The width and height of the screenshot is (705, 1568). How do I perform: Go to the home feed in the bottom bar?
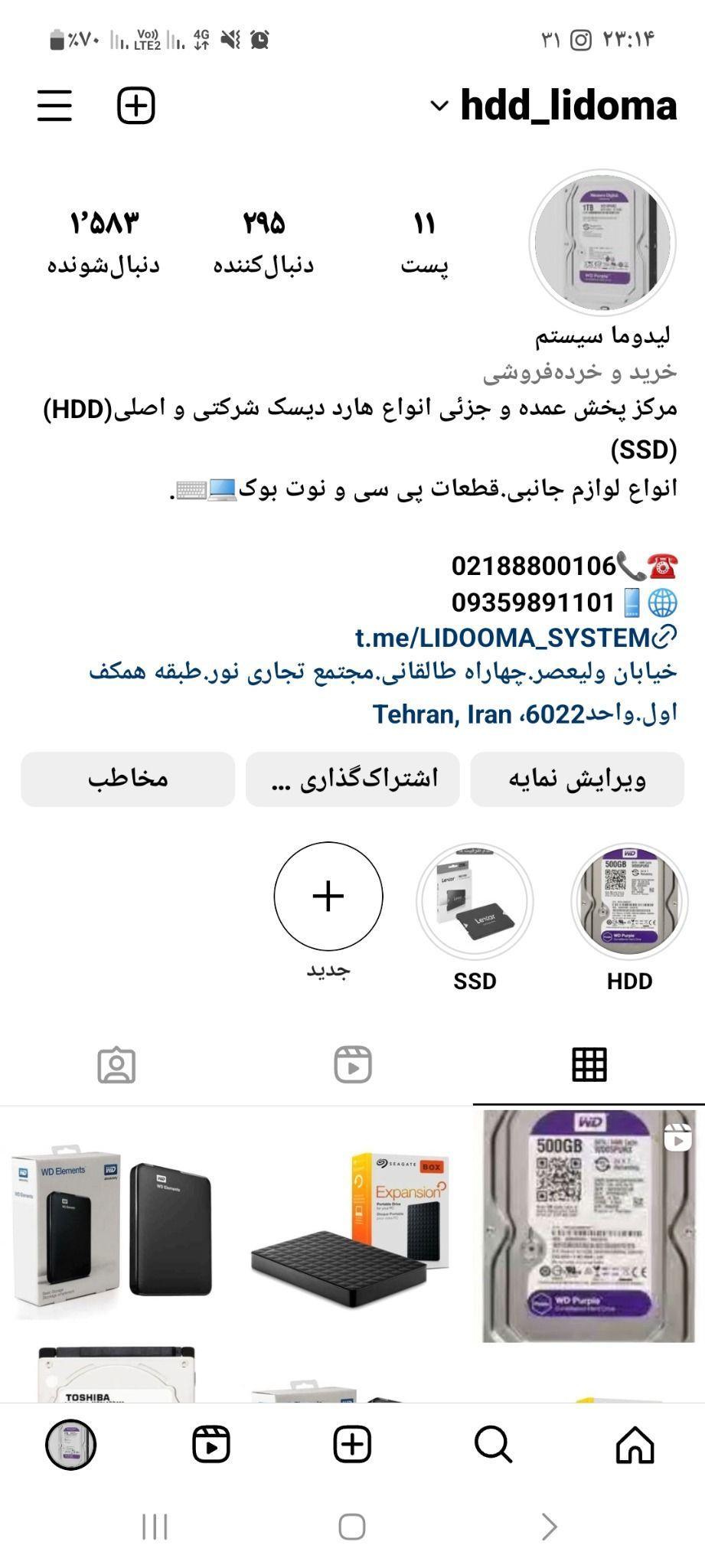click(x=635, y=1445)
